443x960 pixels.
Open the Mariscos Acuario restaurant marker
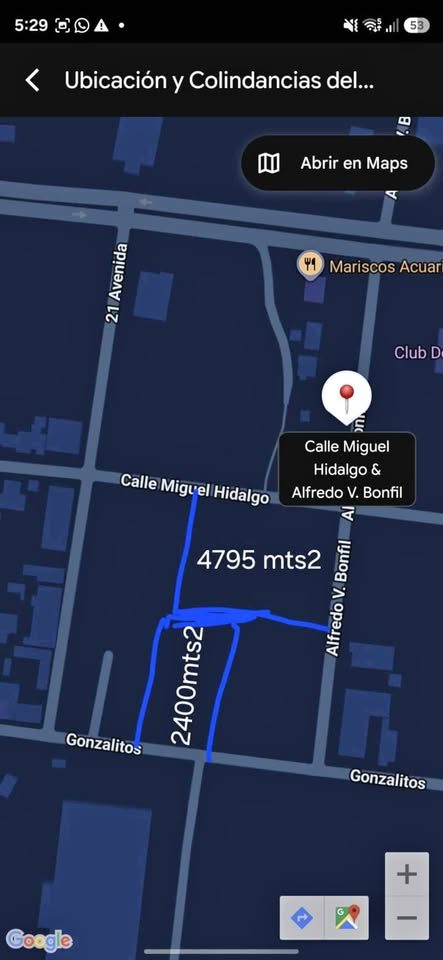click(310, 266)
